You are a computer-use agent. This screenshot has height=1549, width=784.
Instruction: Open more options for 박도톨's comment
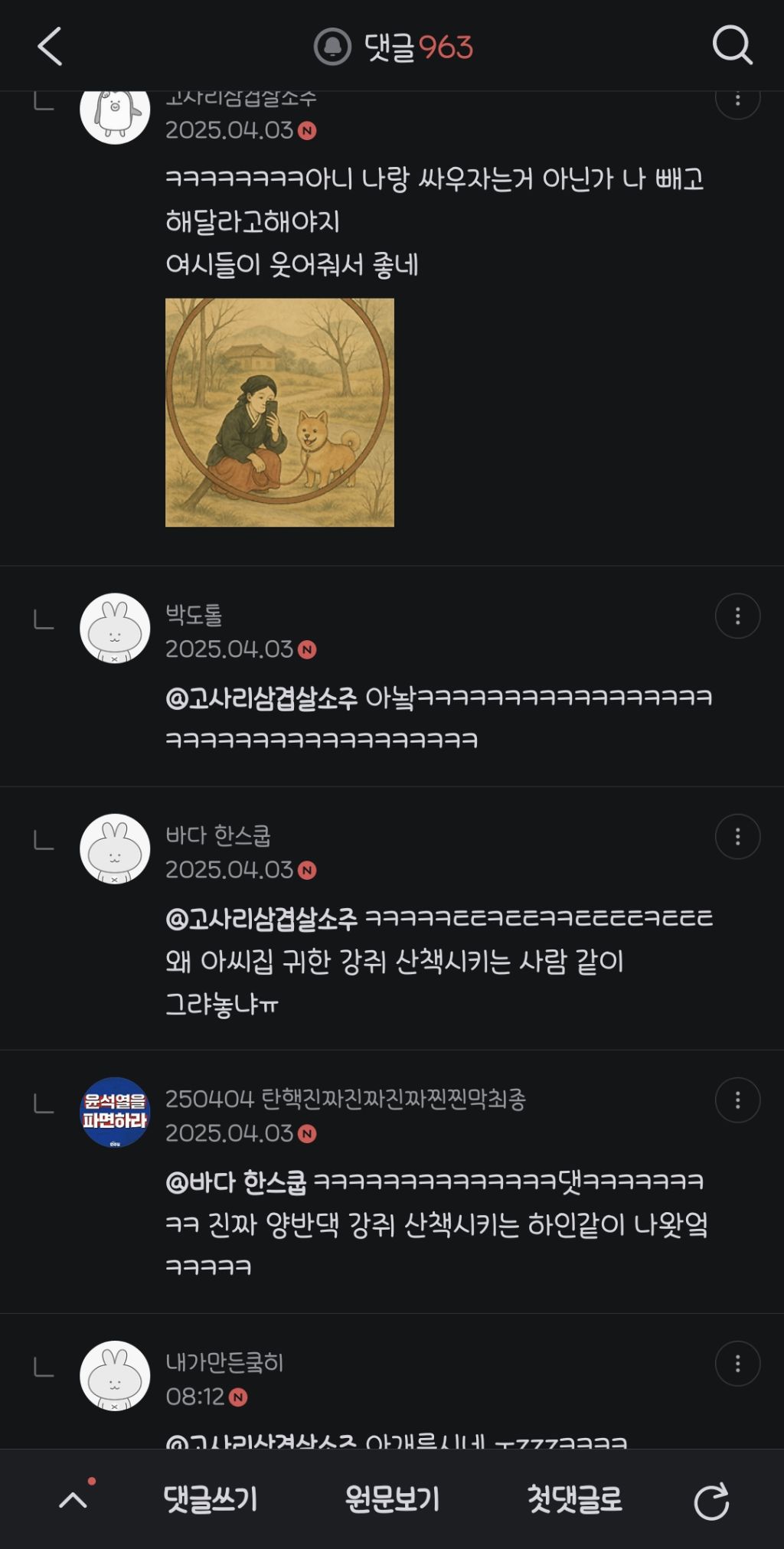tap(737, 616)
